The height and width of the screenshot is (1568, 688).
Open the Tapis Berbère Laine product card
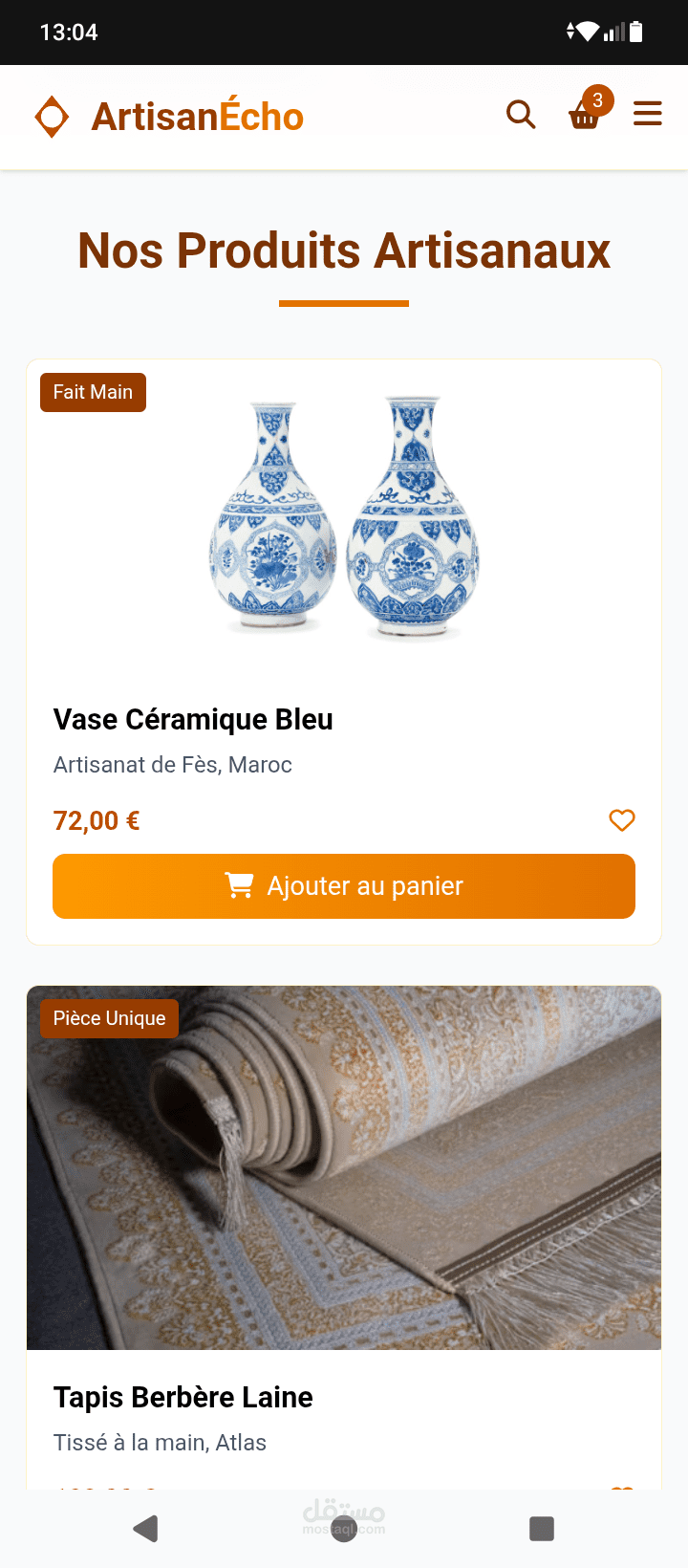coord(344,1237)
